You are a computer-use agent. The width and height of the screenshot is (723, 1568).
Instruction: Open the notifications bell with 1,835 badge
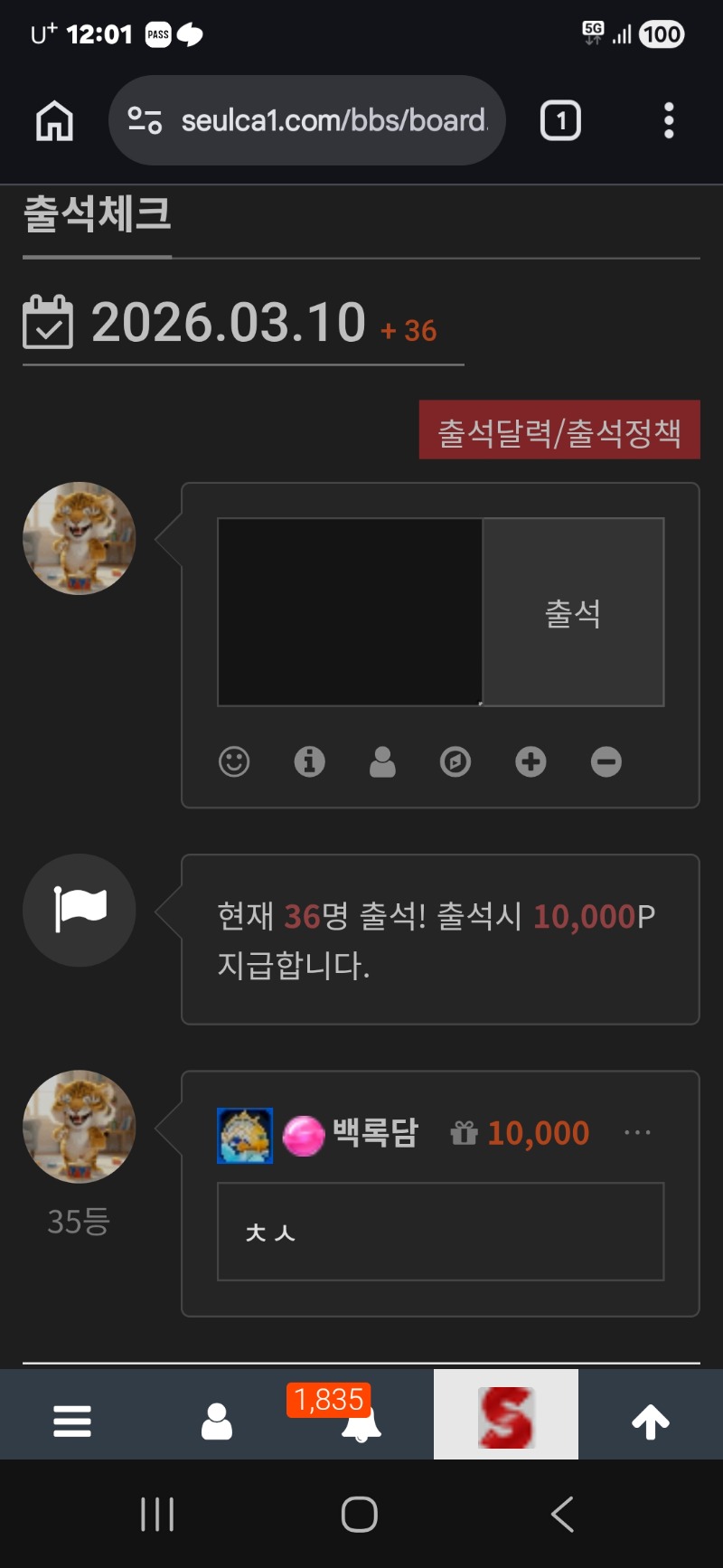[x=361, y=1423]
